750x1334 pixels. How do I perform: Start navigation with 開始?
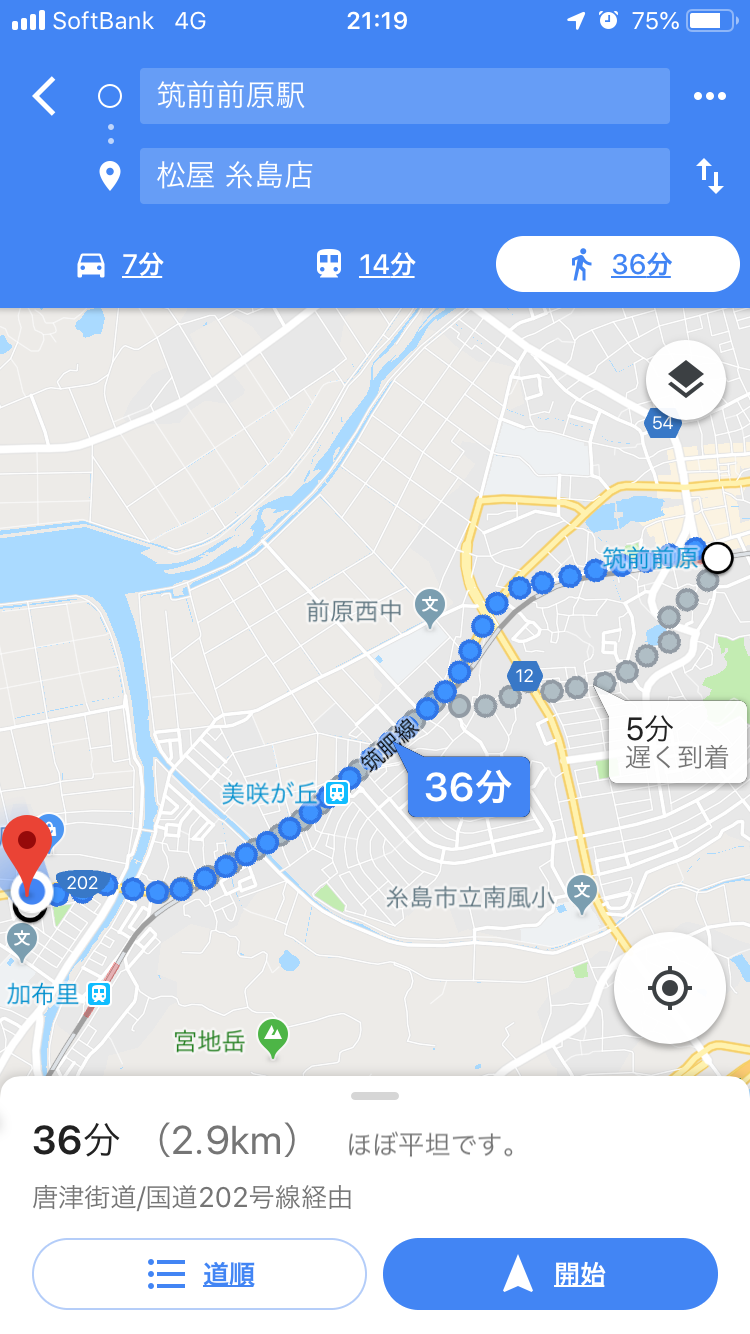coord(550,1274)
